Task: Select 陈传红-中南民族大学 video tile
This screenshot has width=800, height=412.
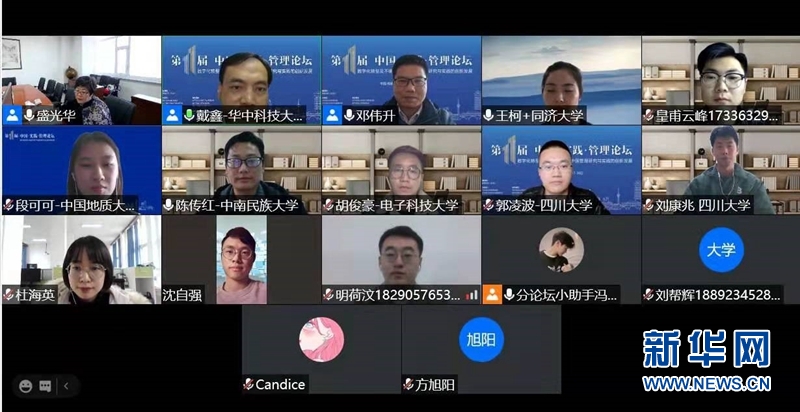Action: click(241, 170)
